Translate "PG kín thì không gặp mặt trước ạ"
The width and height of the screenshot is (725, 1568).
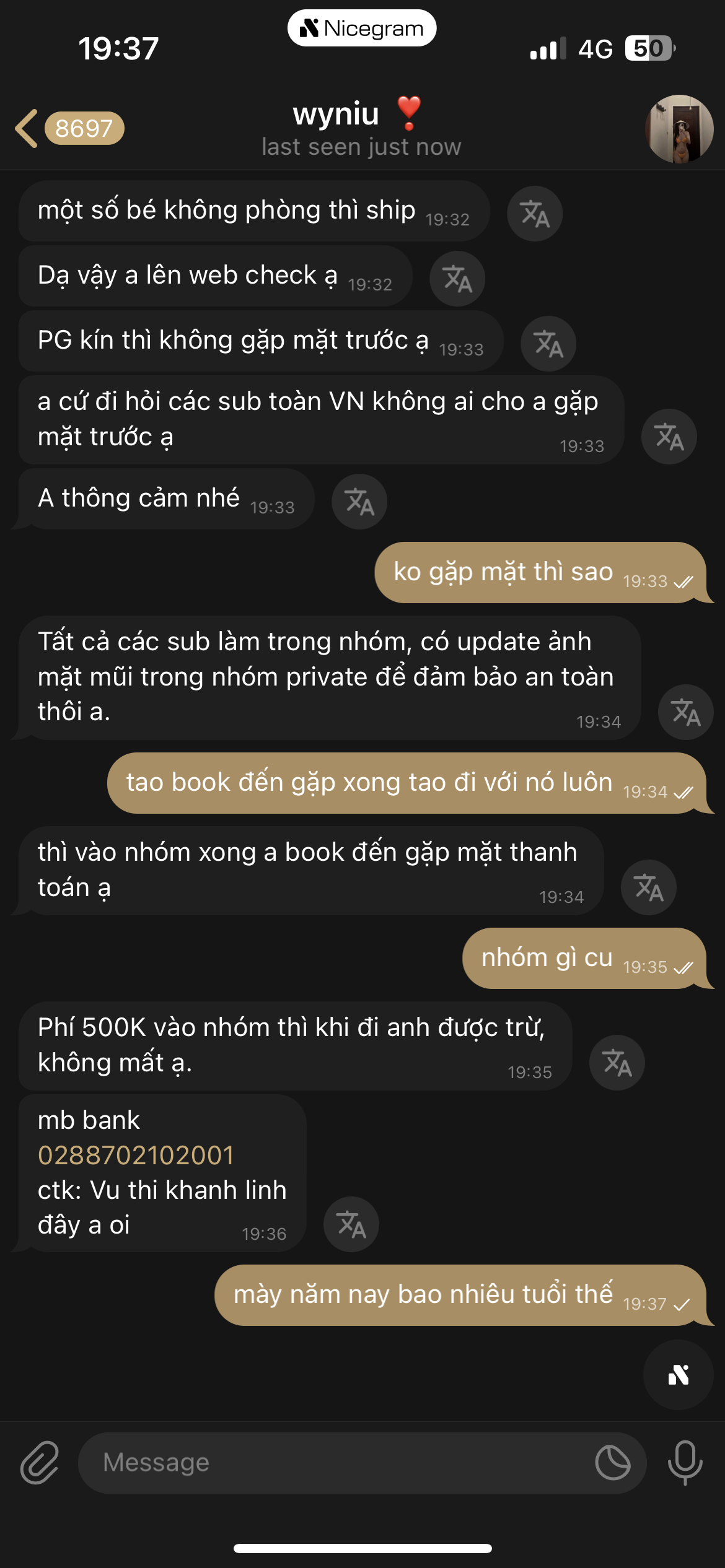click(548, 344)
